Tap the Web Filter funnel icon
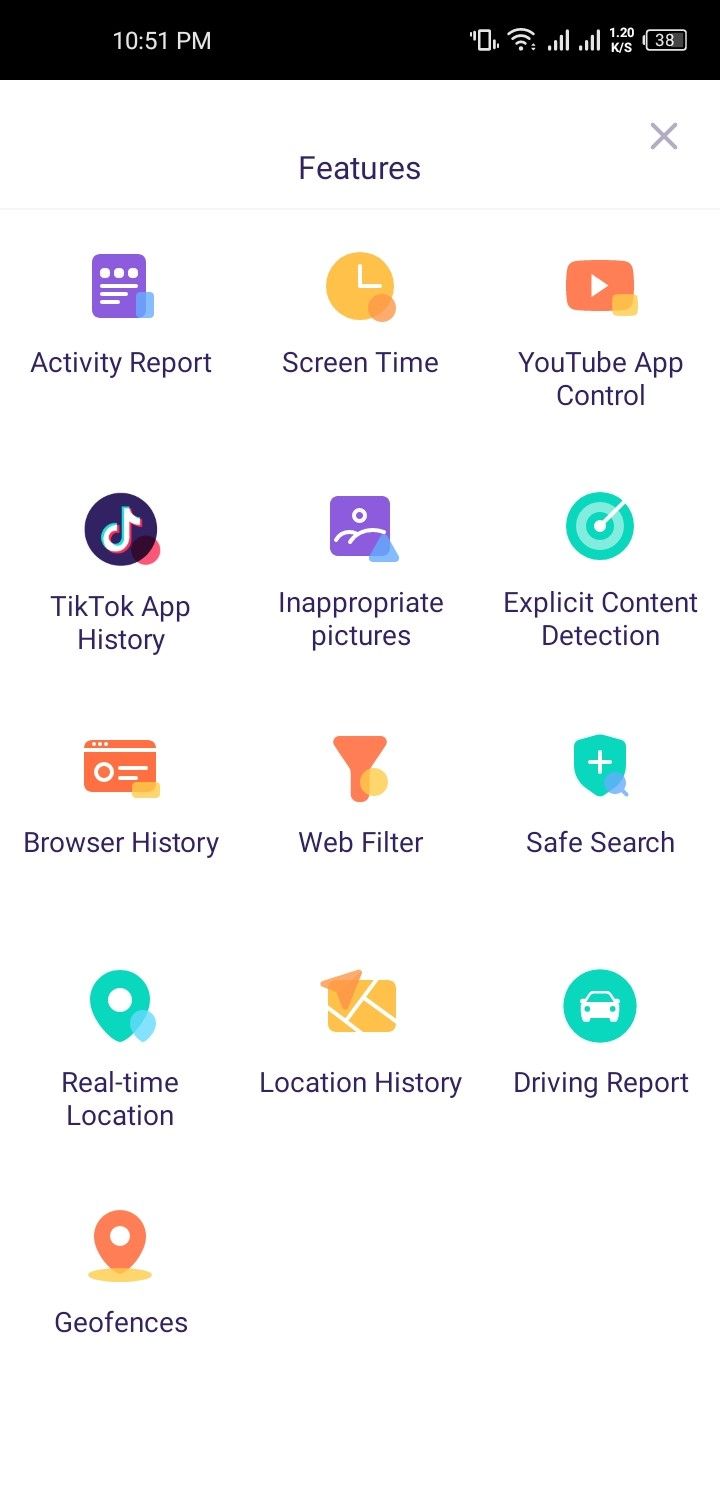This screenshot has width=720, height=1501. click(x=360, y=766)
